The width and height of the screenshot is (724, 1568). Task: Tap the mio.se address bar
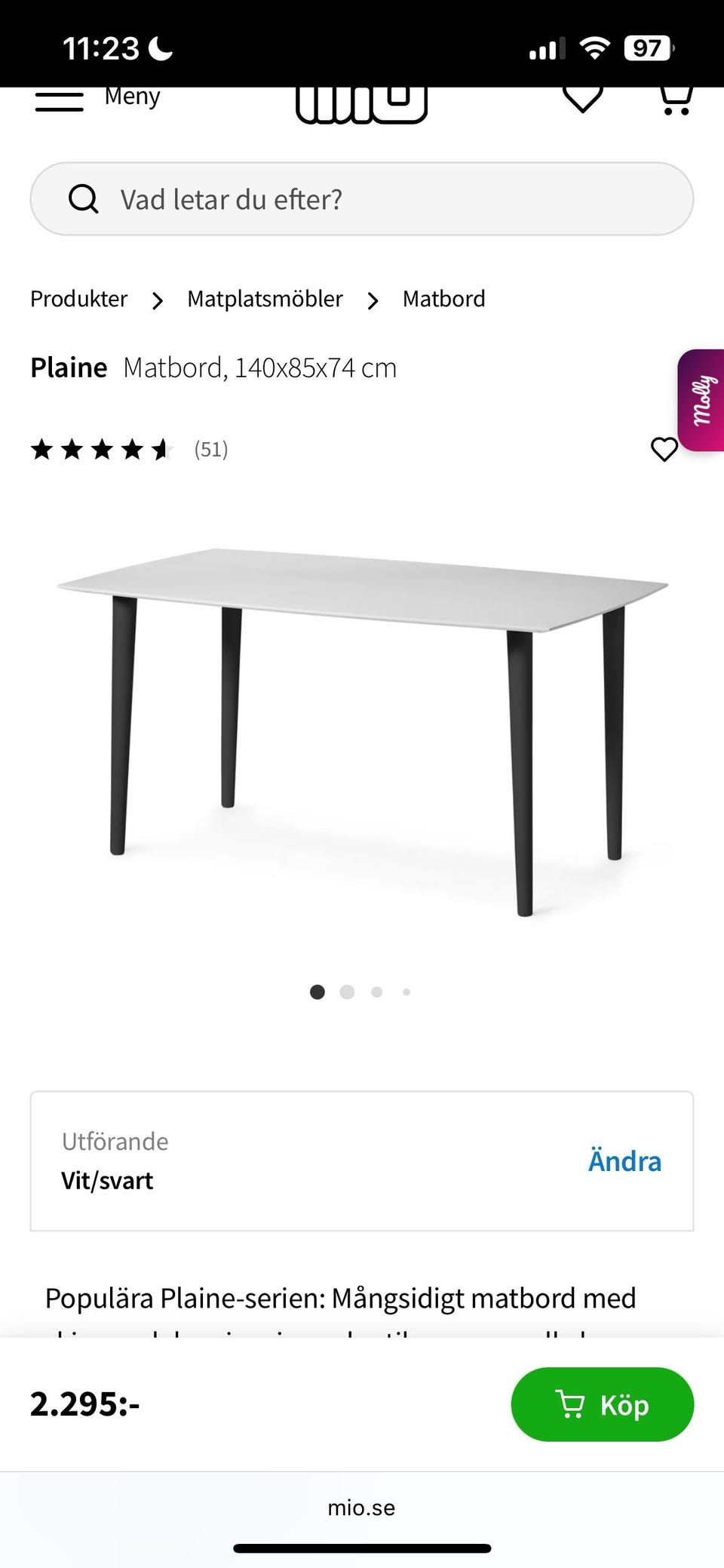point(362,1508)
